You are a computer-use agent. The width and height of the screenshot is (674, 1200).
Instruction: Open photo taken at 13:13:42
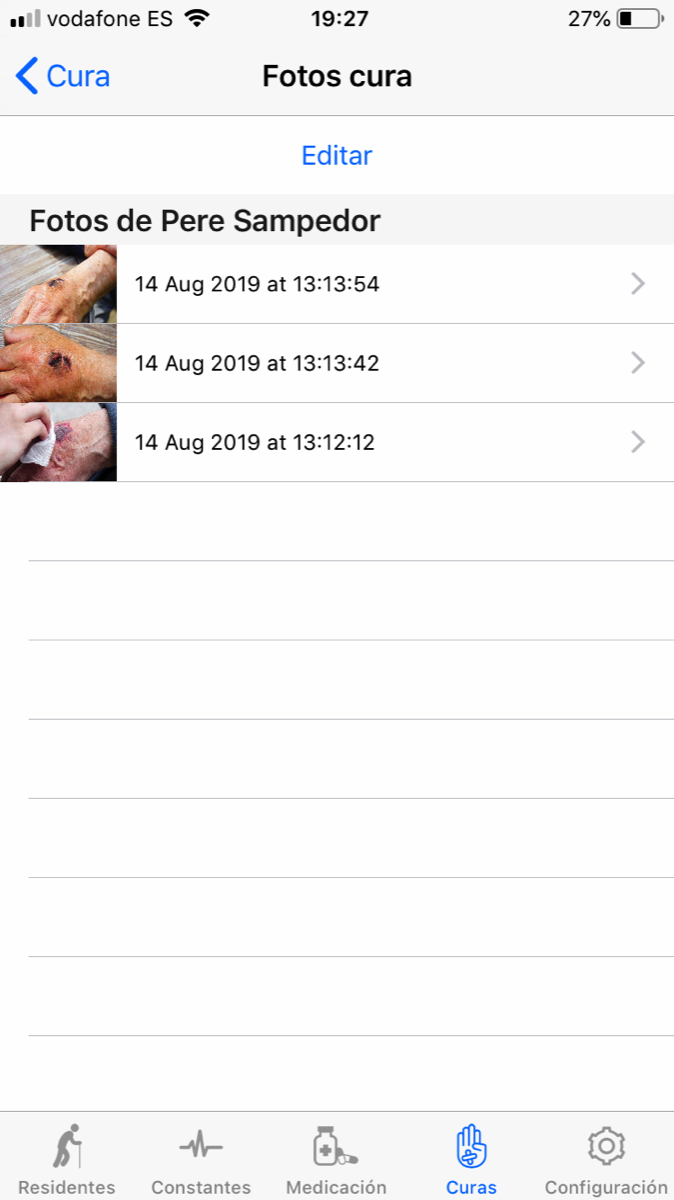337,363
